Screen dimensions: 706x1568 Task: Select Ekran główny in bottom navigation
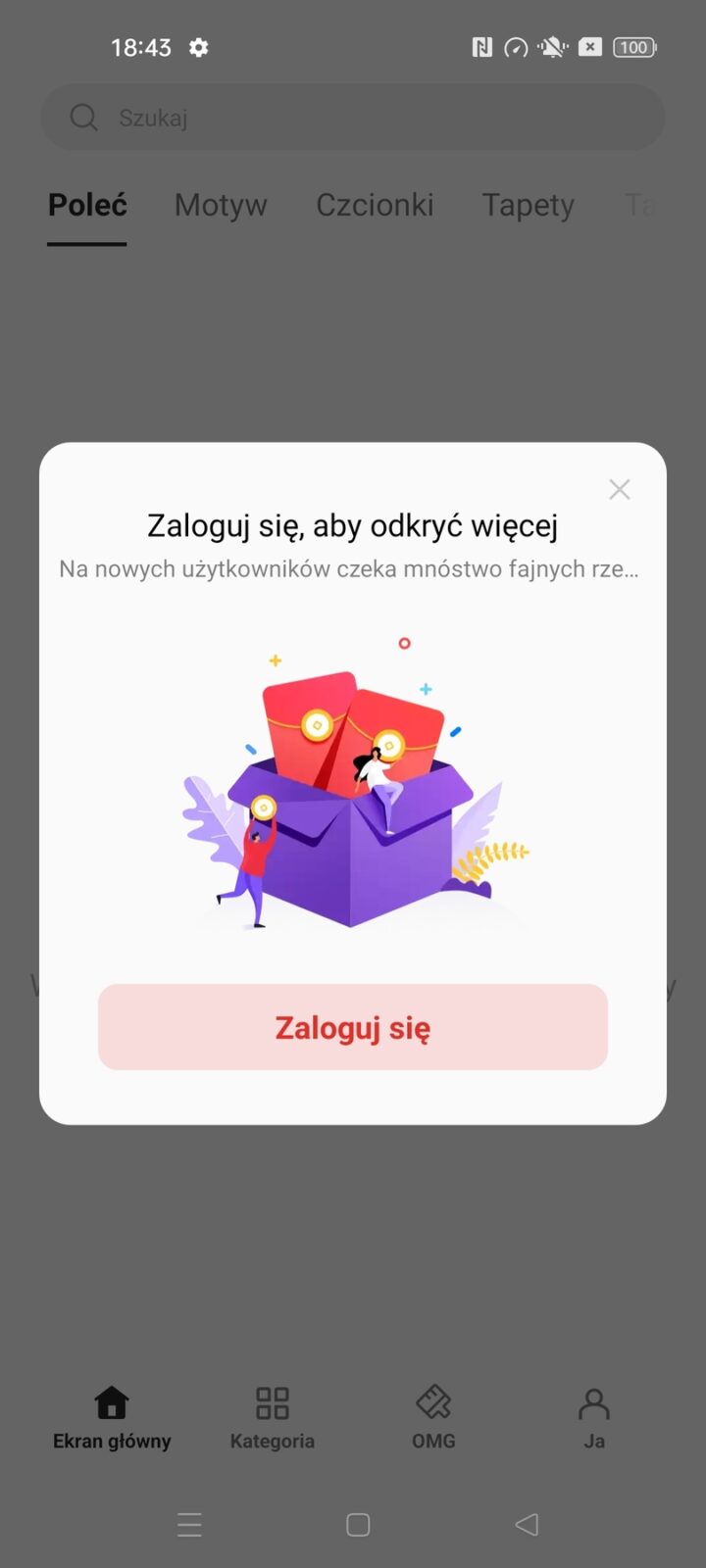(112, 1416)
